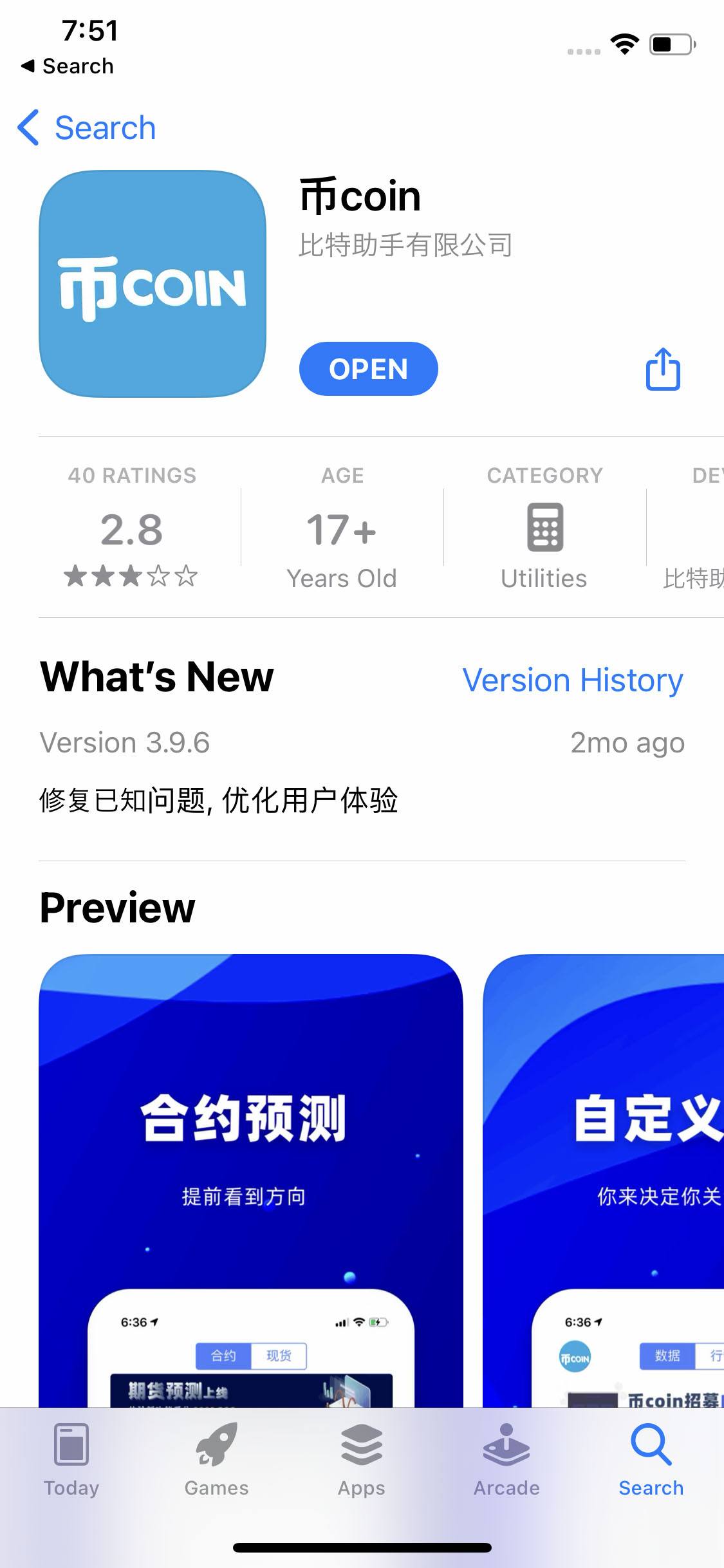
Task: Expand the Version History list
Action: (573, 679)
